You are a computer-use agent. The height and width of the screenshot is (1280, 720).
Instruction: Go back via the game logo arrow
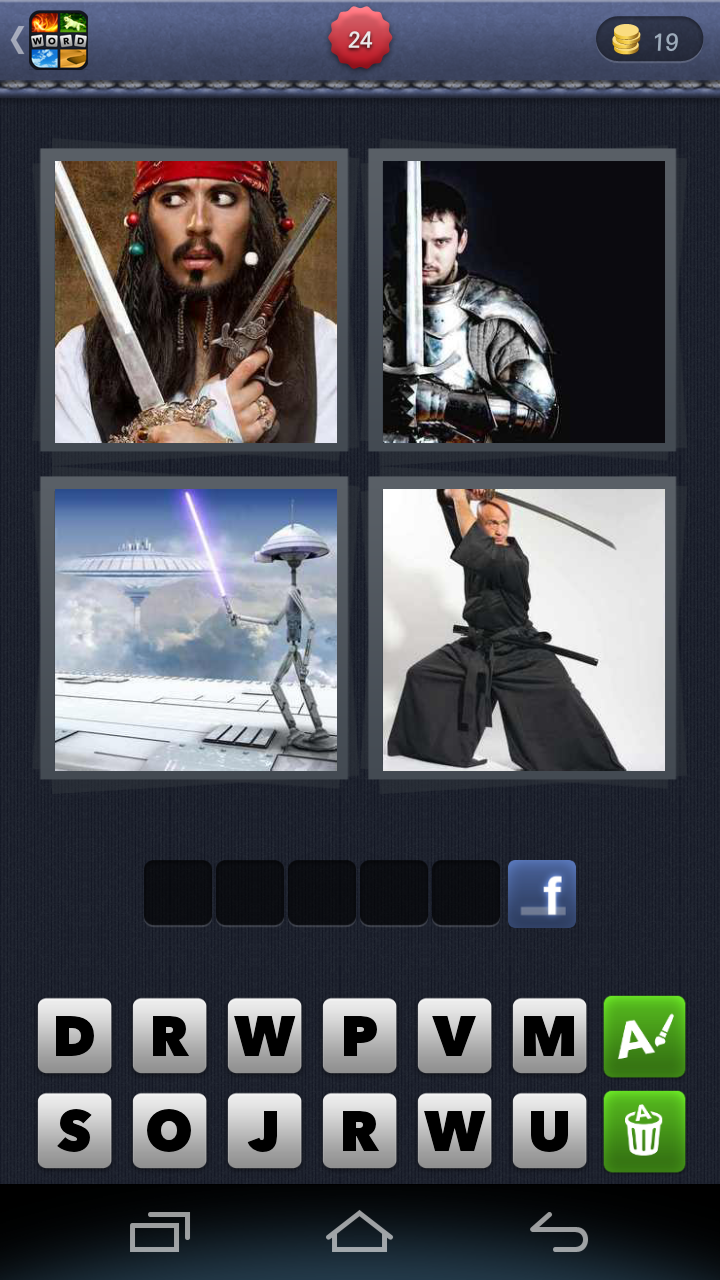click(x=48, y=40)
